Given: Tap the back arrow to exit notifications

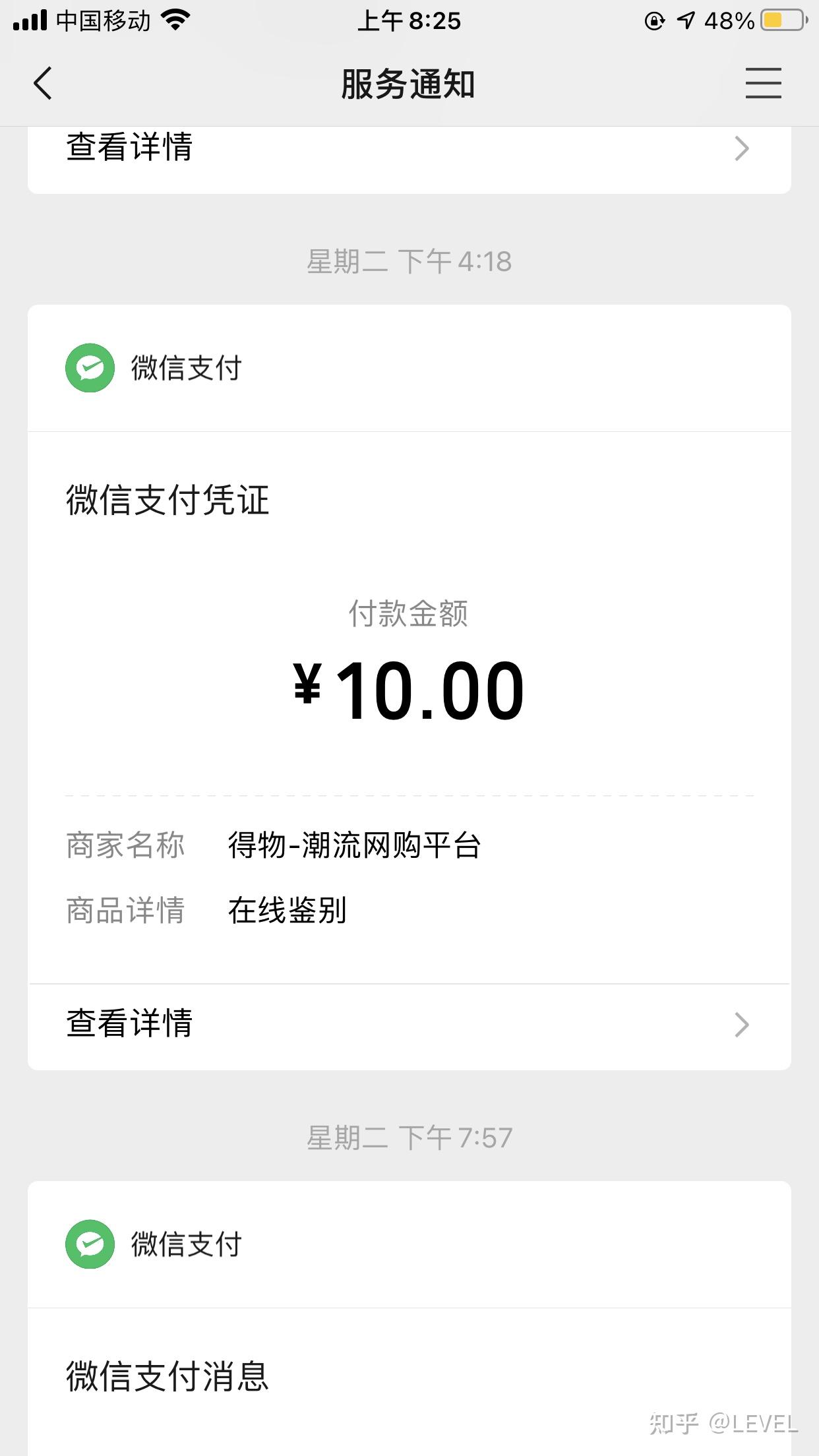Looking at the screenshot, I should point(42,84).
